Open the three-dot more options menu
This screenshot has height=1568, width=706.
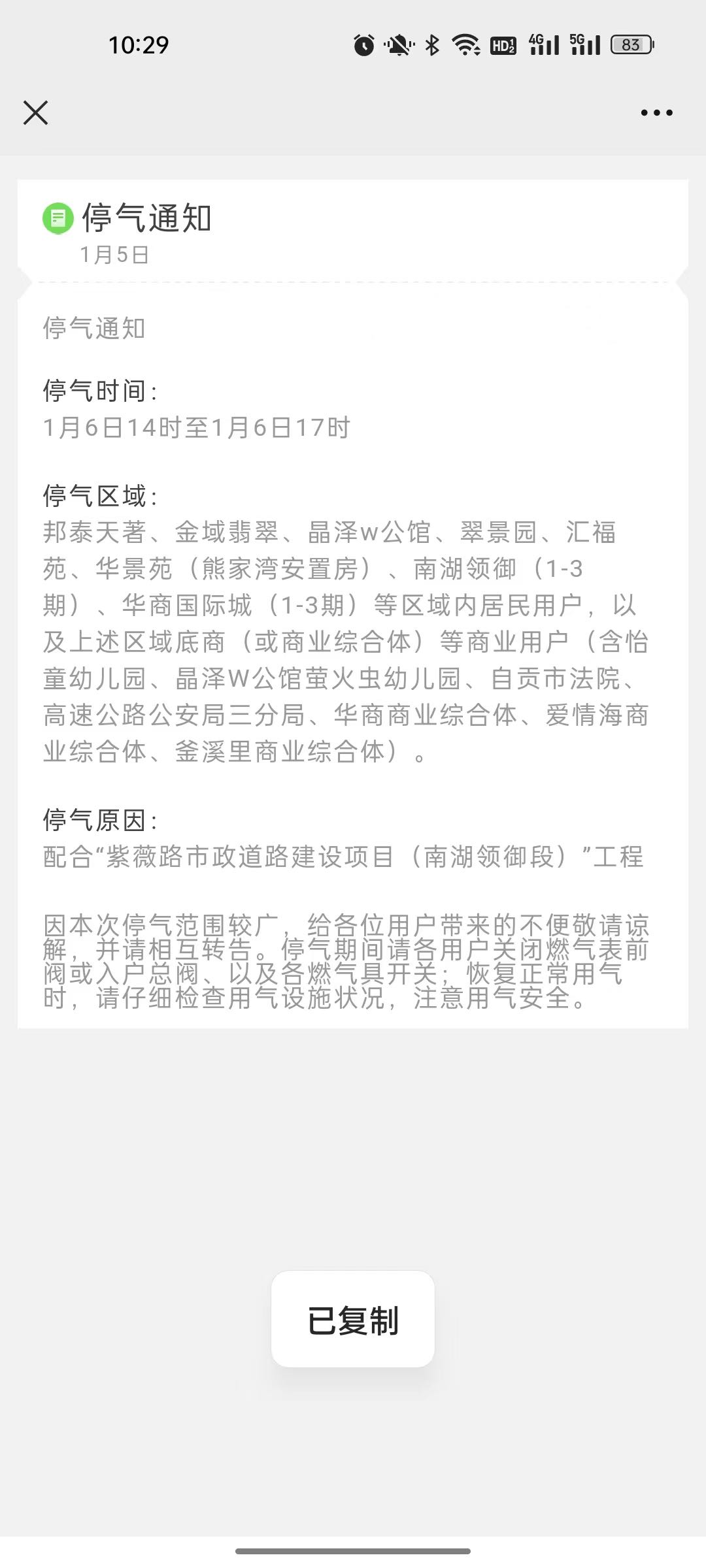coord(656,112)
